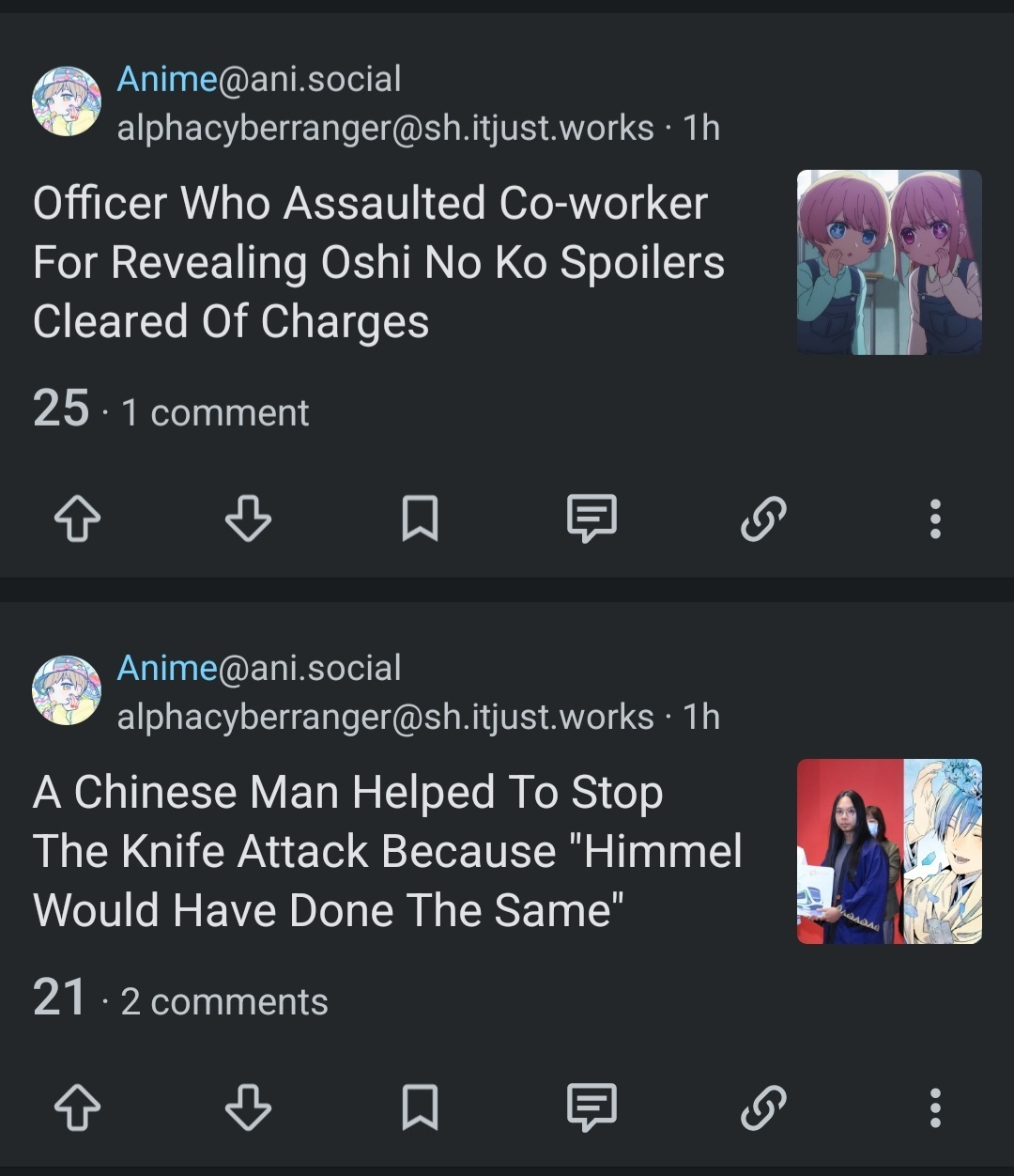
Task: Downvote the Himmel knife attack post
Action: click(249, 1107)
